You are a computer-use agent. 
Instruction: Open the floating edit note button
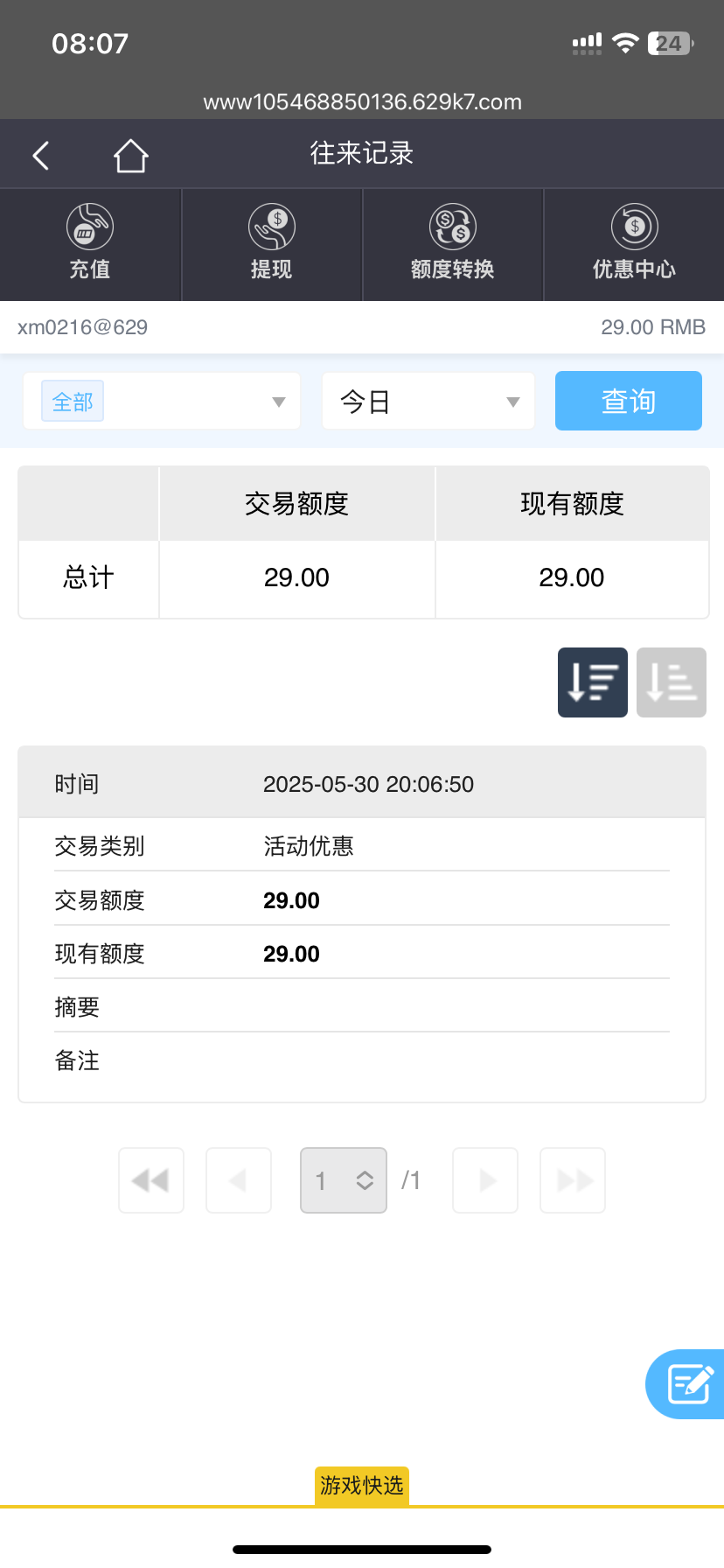point(689,1383)
